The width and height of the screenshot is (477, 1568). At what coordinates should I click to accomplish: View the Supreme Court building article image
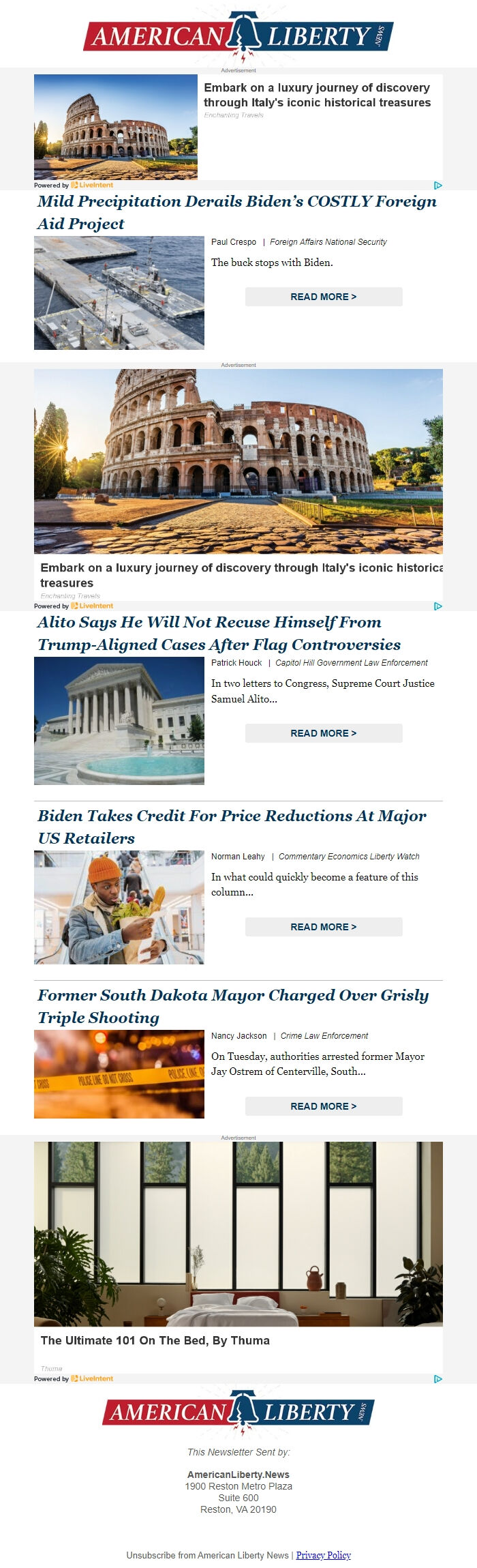click(119, 721)
